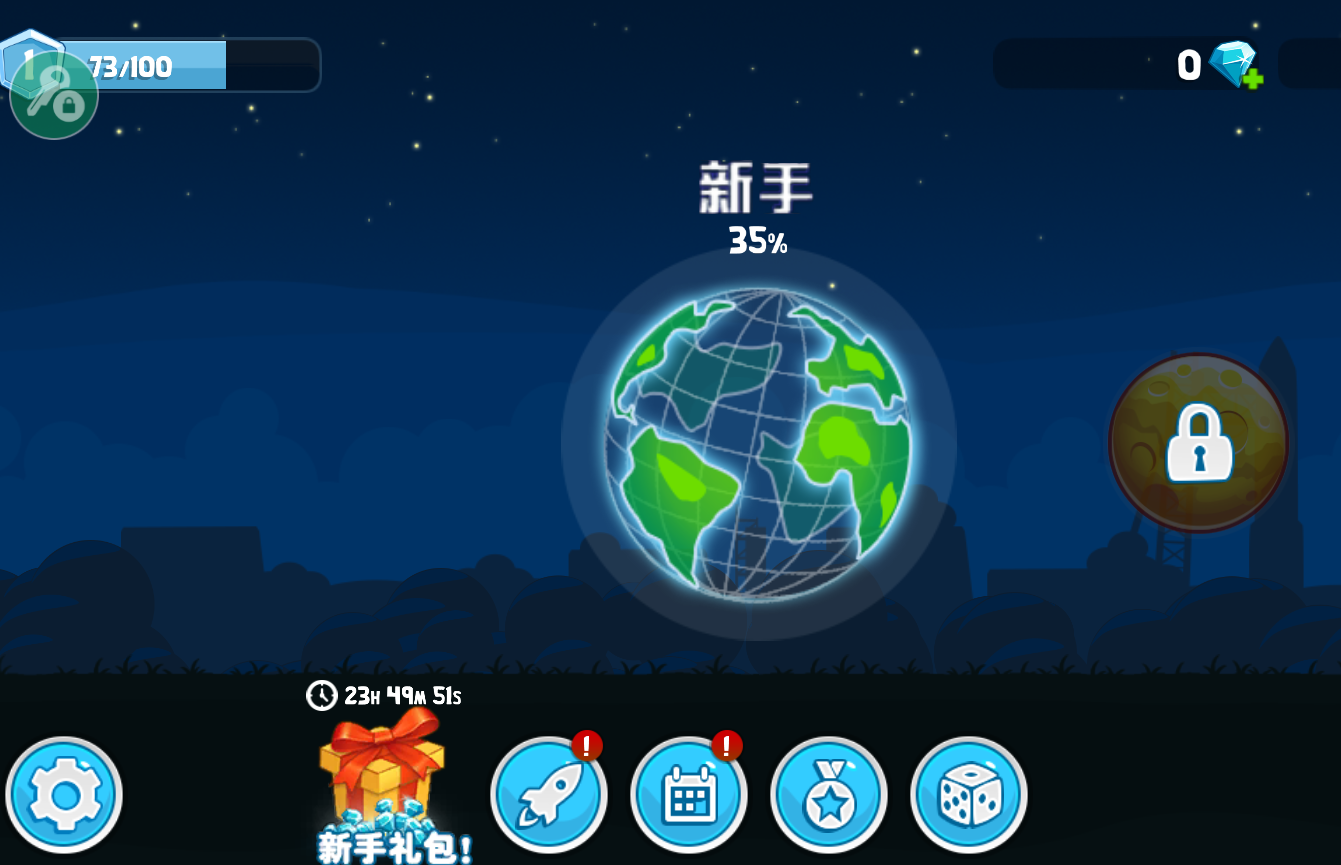Open the settings gear button
The width and height of the screenshot is (1341, 865).
coord(64,795)
